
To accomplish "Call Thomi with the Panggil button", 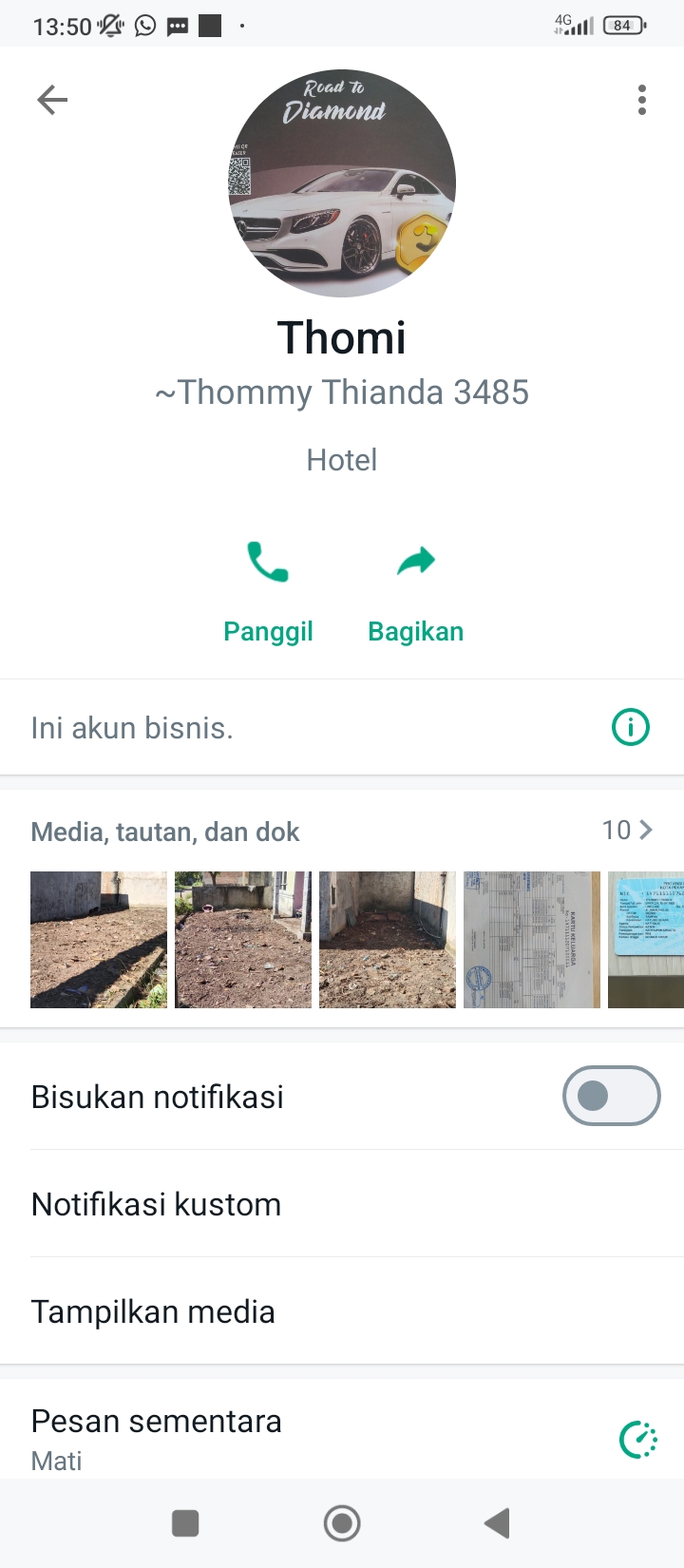I will [x=268, y=589].
